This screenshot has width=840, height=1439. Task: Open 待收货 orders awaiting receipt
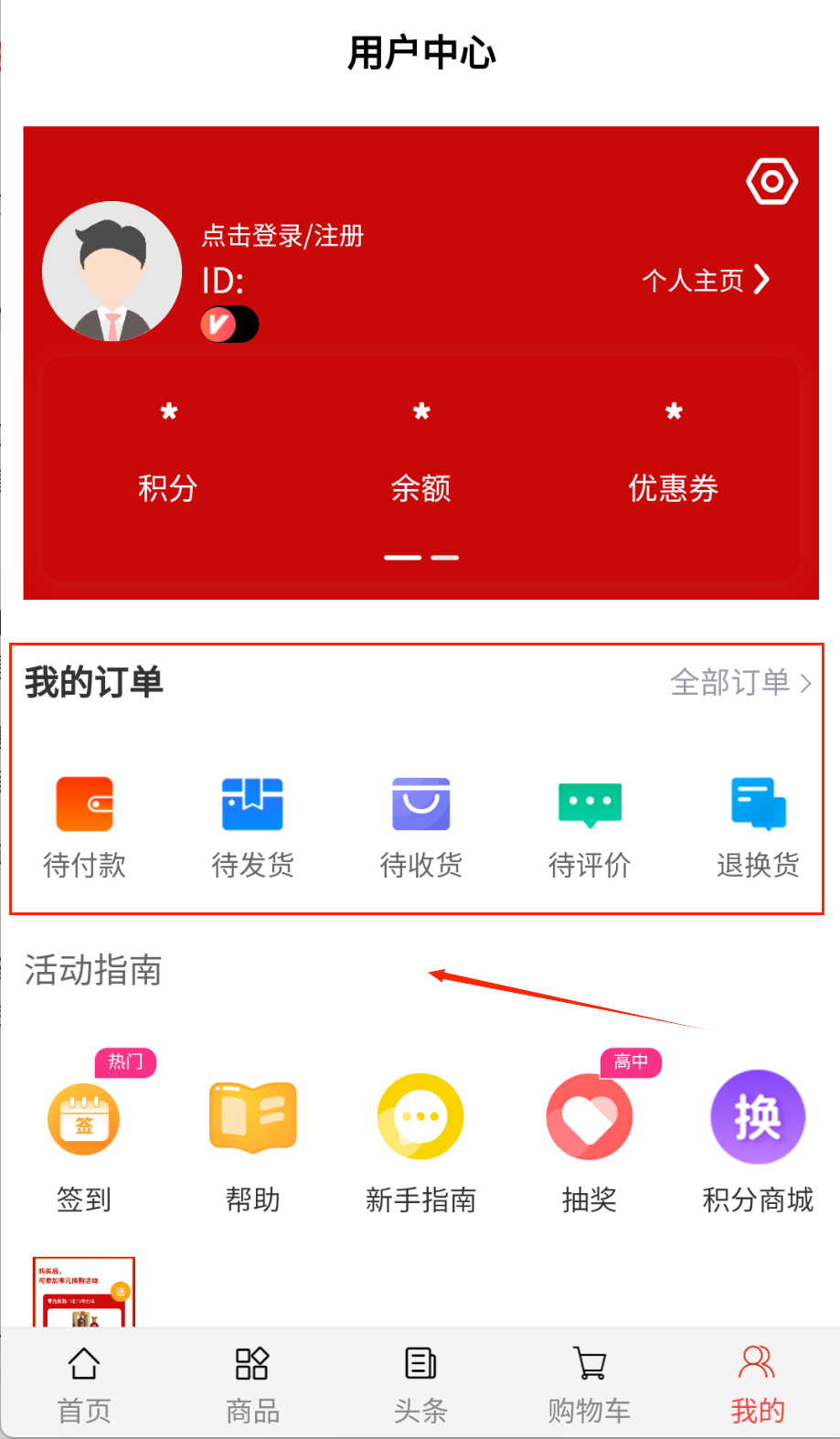pyautogui.click(x=420, y=824)
